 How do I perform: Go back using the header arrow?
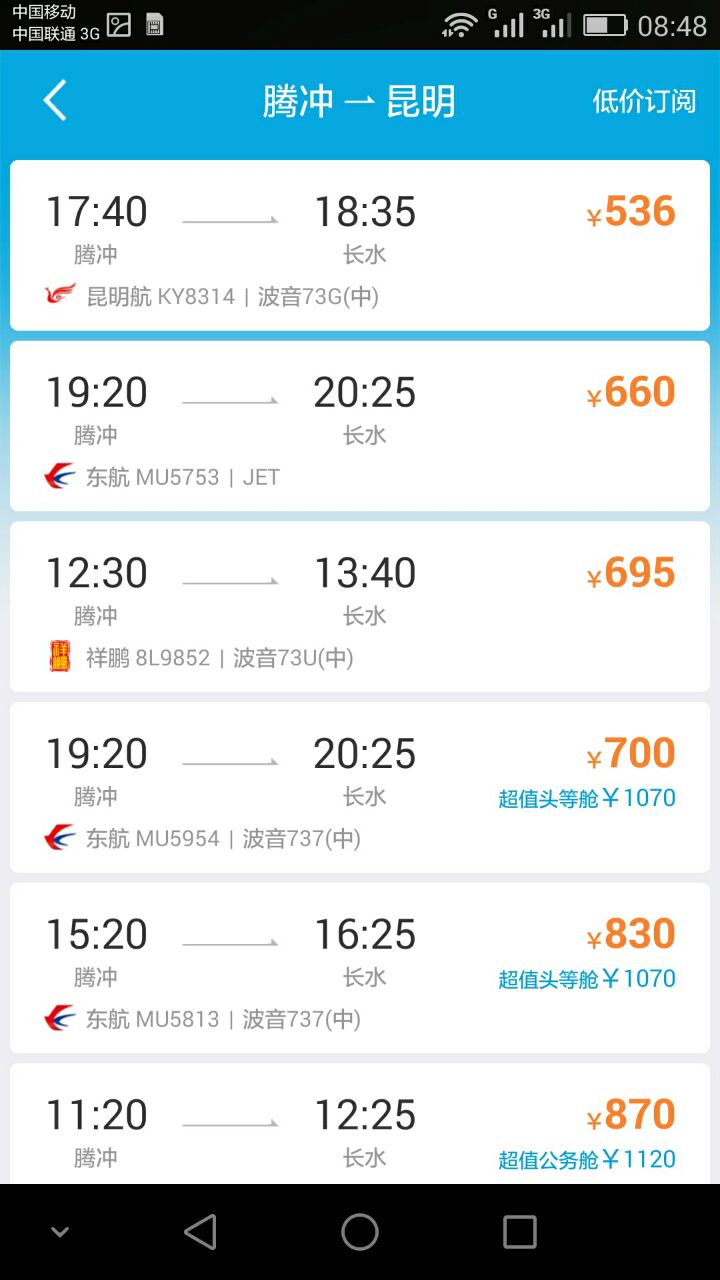55,101
